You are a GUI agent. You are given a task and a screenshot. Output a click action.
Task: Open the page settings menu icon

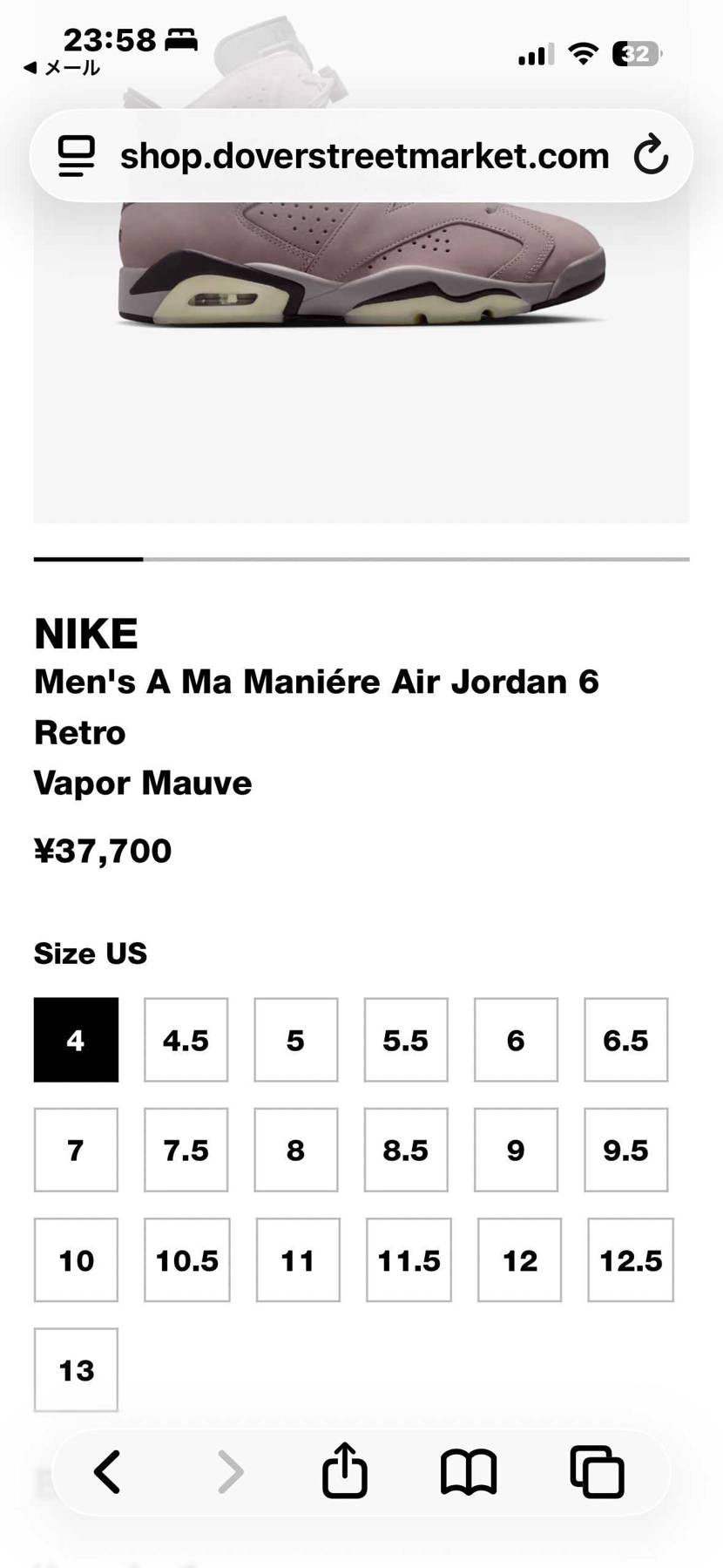76,156
